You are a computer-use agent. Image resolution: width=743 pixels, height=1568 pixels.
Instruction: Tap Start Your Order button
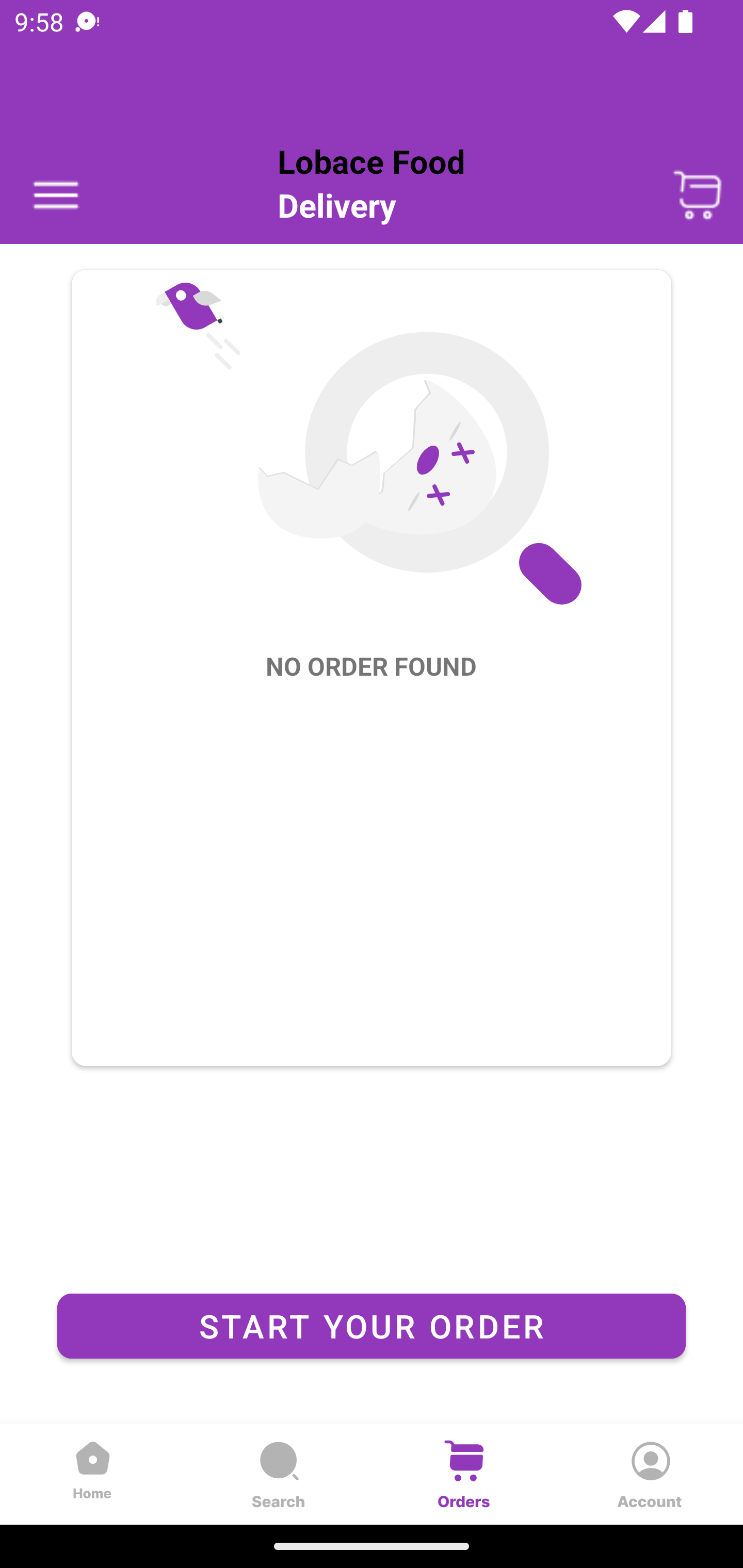tap(372, 1326)
